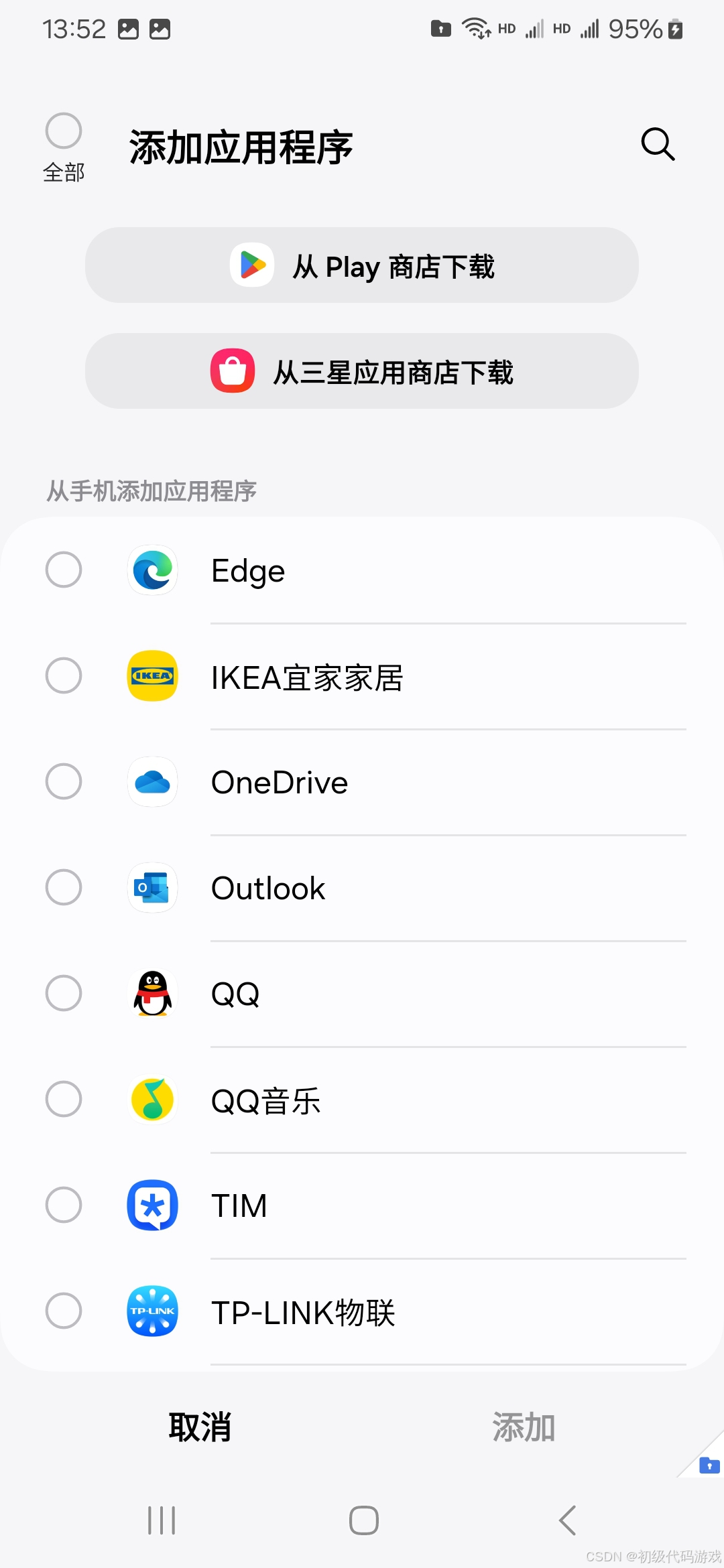Tap 从 Play 商店下载 button

click(362, 265)
